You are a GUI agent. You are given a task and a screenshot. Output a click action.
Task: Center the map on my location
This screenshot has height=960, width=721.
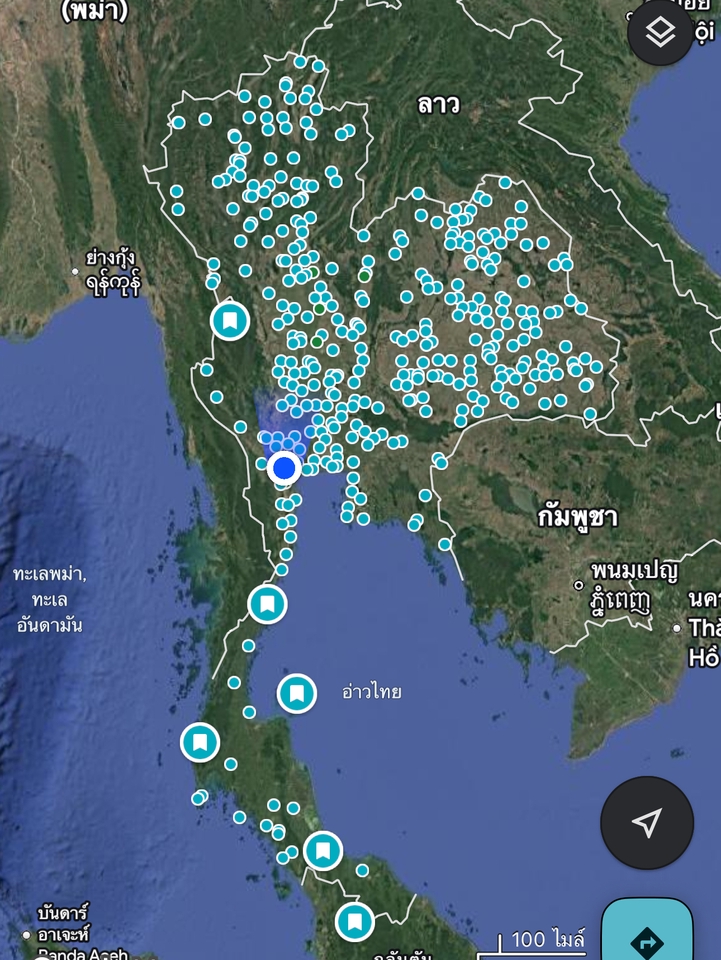pos(647,822)
